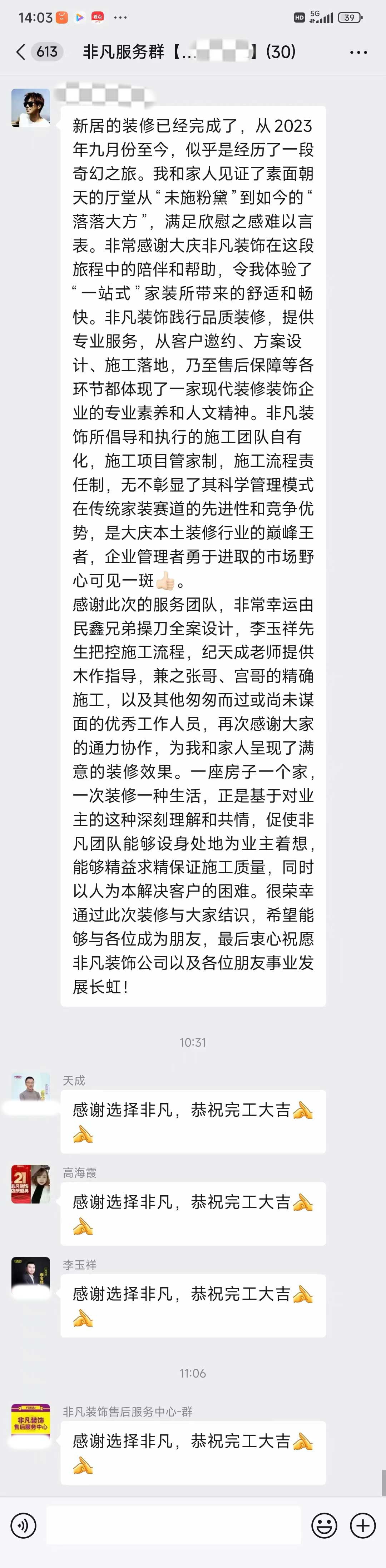Viewport: 386px width, 1568px height.
Task: View the long review sender's avatar
Action: 30,108
